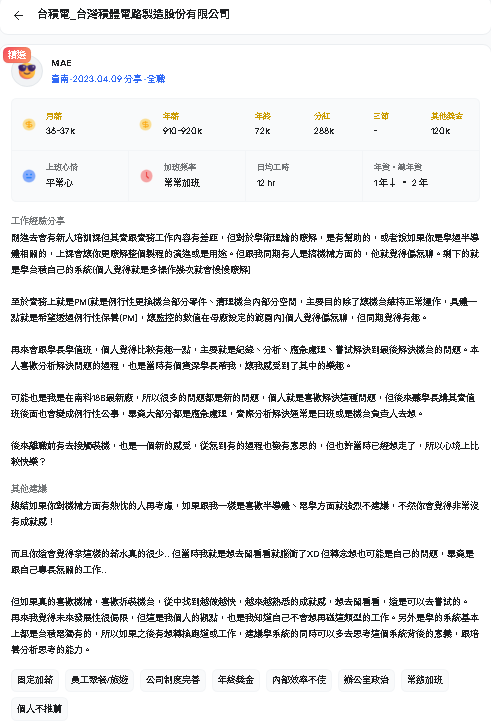Image resolution: width=491 pixels, height=727 pixels.
Task: Open the 公司制度完善 tag
Action: pos(173,680)
